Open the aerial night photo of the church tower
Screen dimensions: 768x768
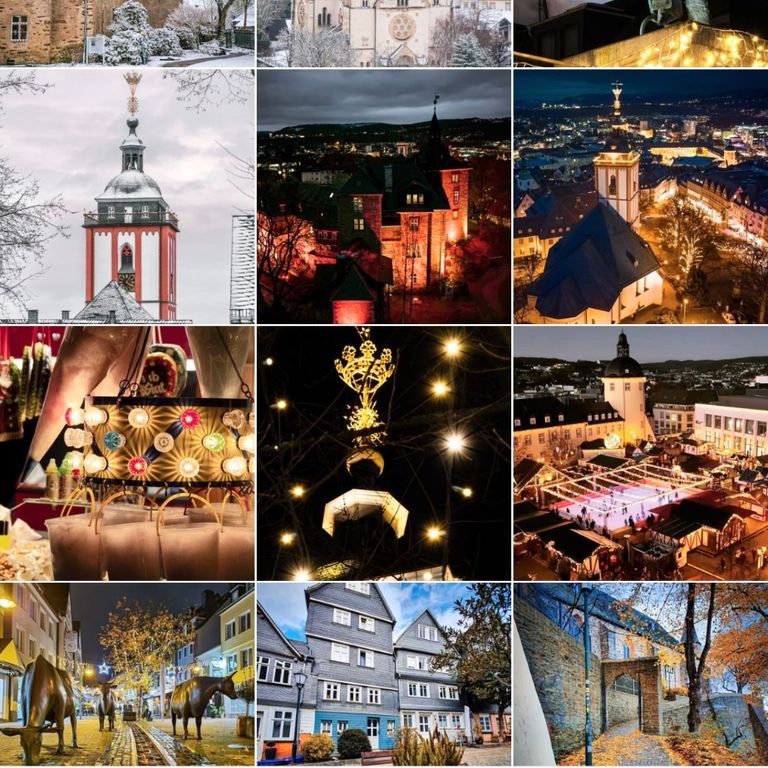tap(640, 196)
